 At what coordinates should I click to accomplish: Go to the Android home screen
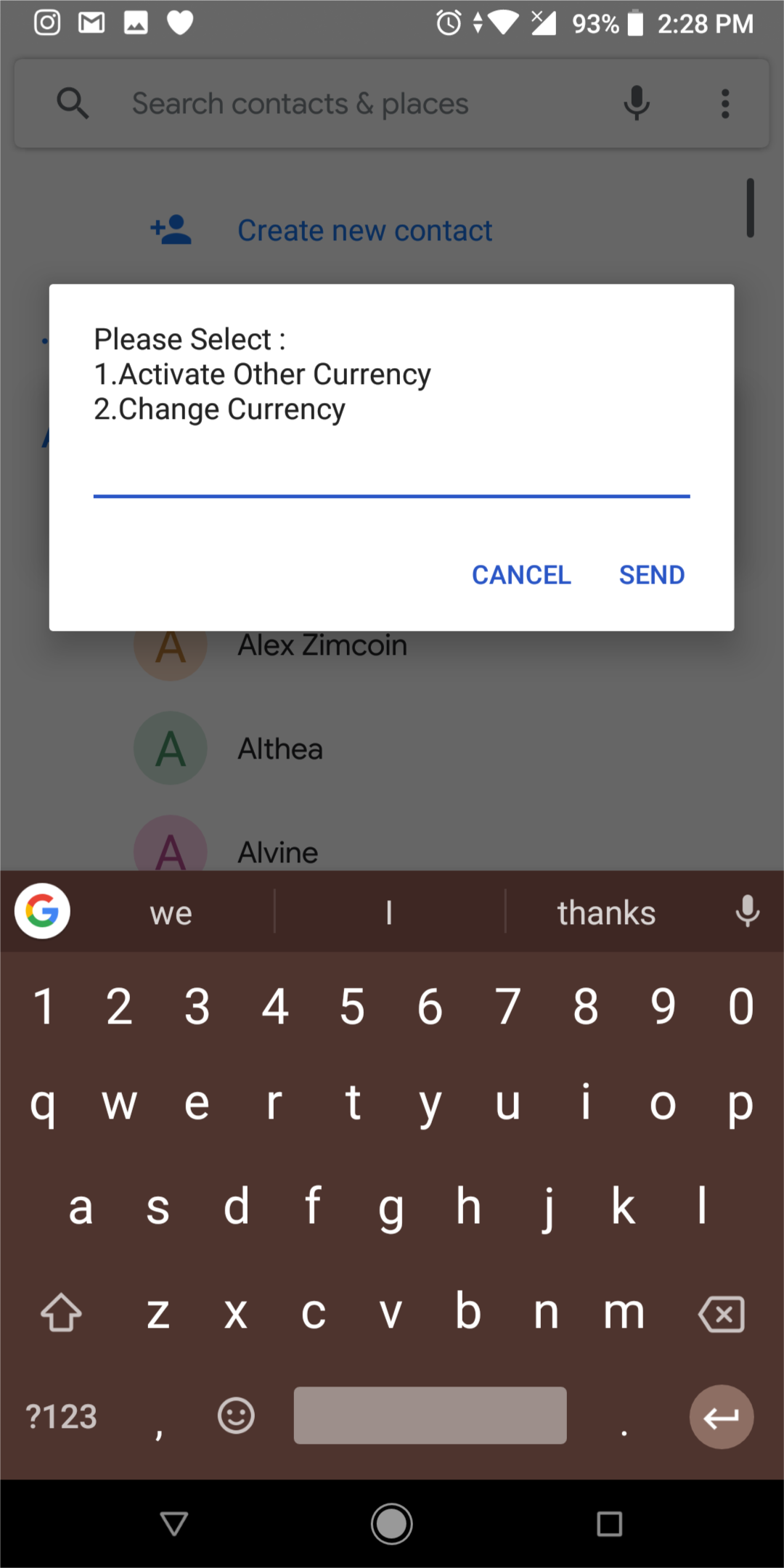tap(392, 1524)
